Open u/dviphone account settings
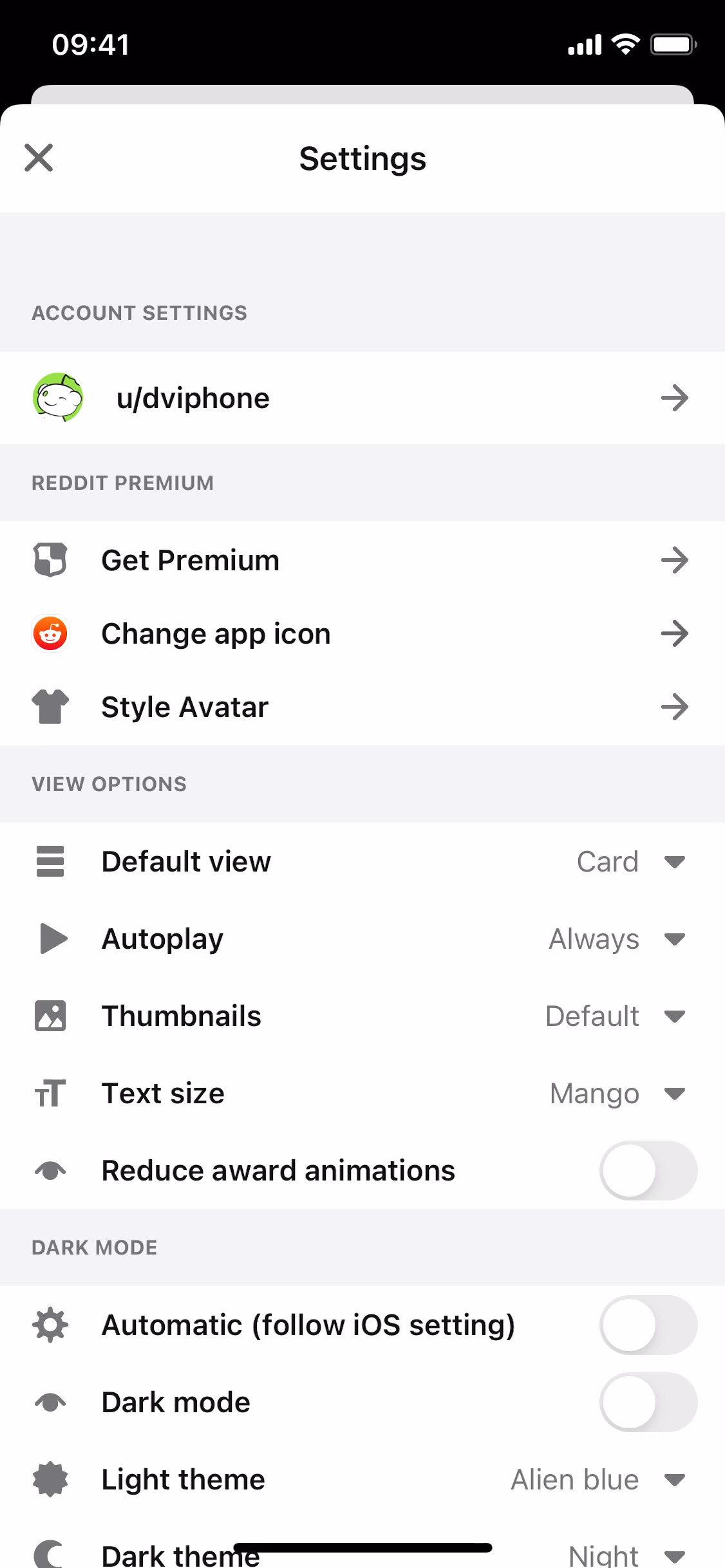The width and height of the screenshot is (725, 1568). 362,398
